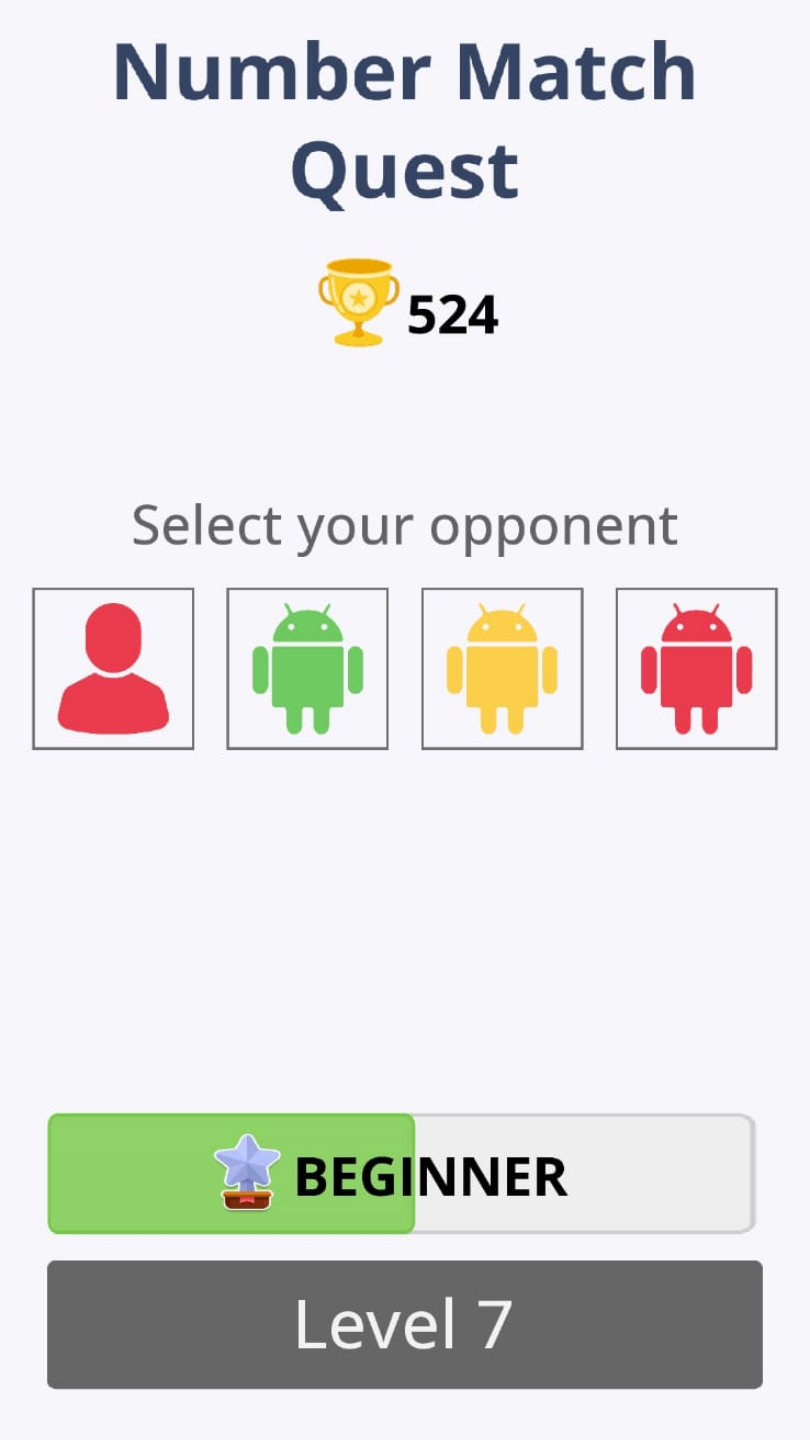This screenshot has width=810, height=1440.
Task: Tap the BEGINNER rank bar
Action: 400,1174
